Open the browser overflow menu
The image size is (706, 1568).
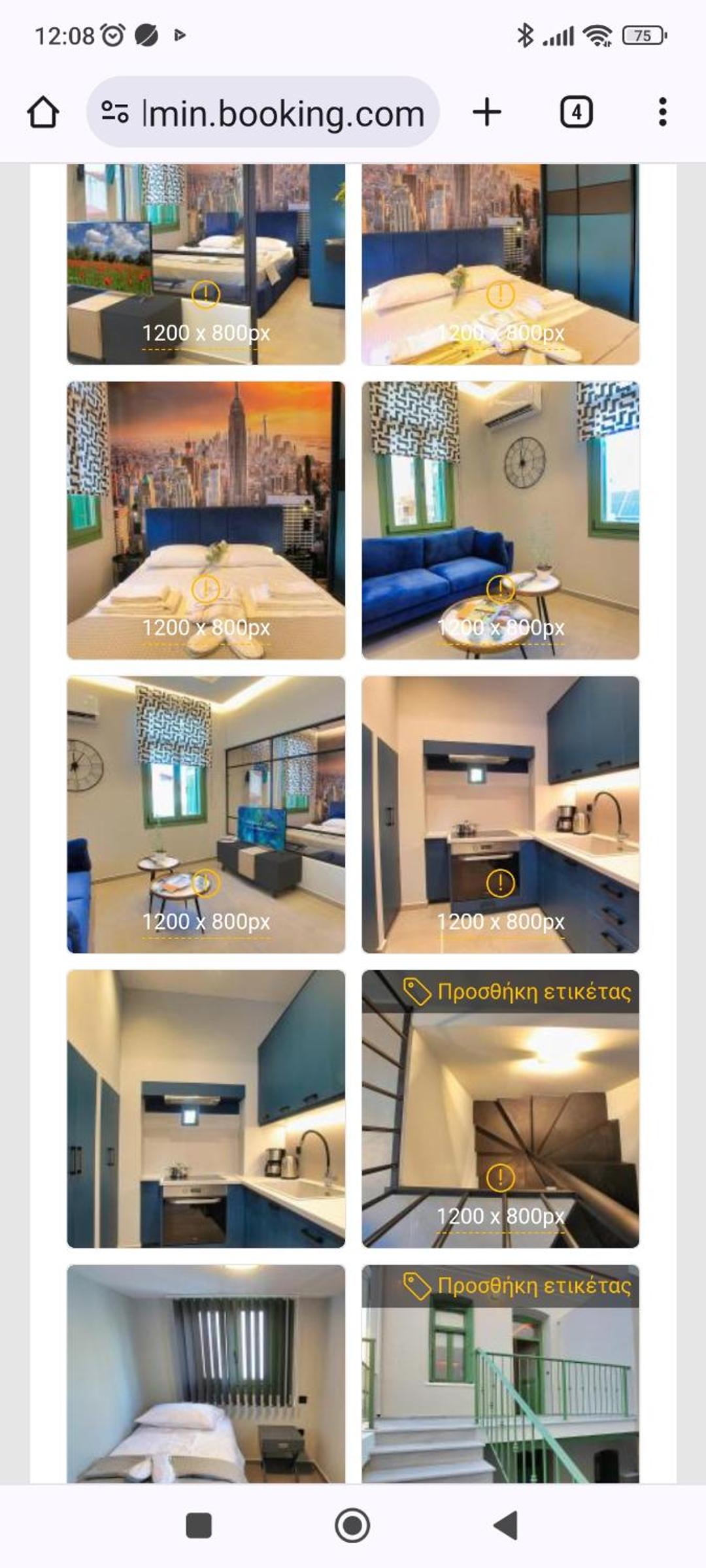pyautogui.click(x=663, y=112)
